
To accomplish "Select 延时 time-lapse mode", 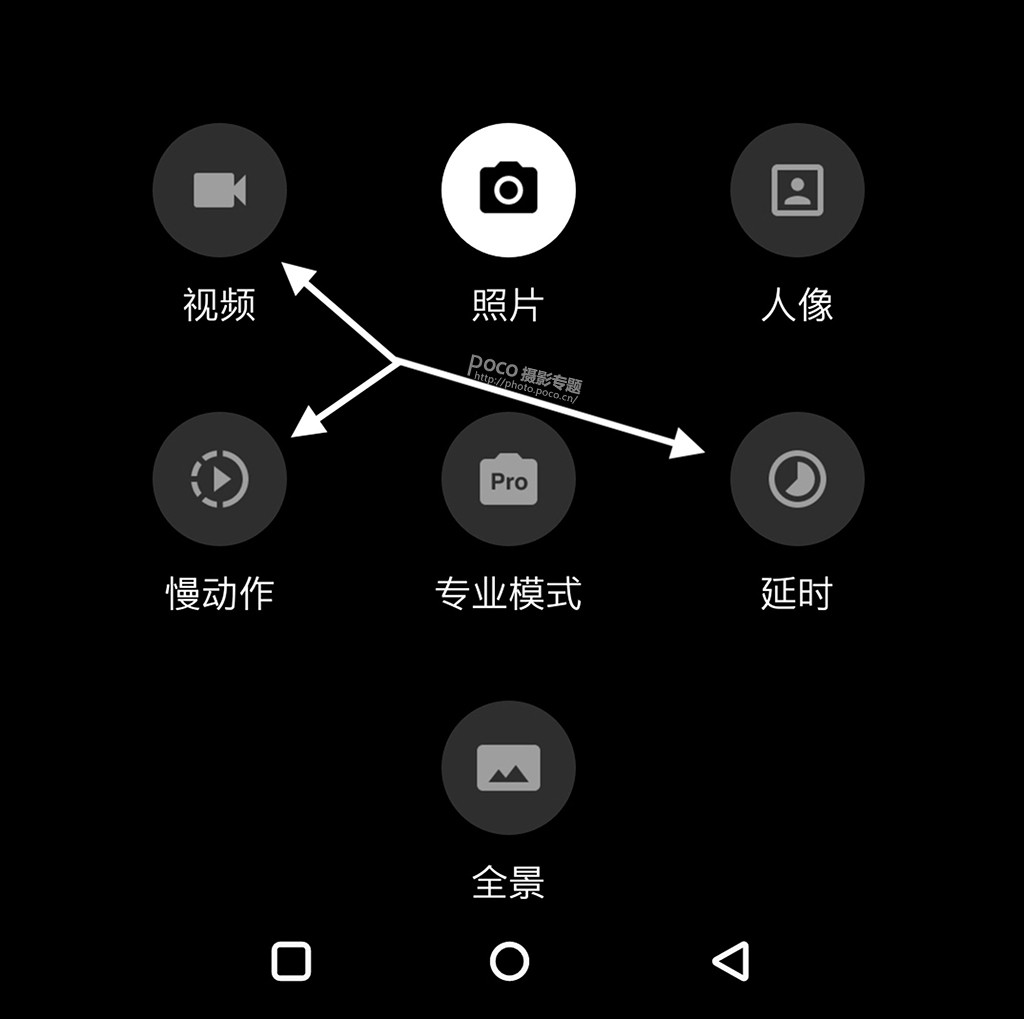I will 797,479.
